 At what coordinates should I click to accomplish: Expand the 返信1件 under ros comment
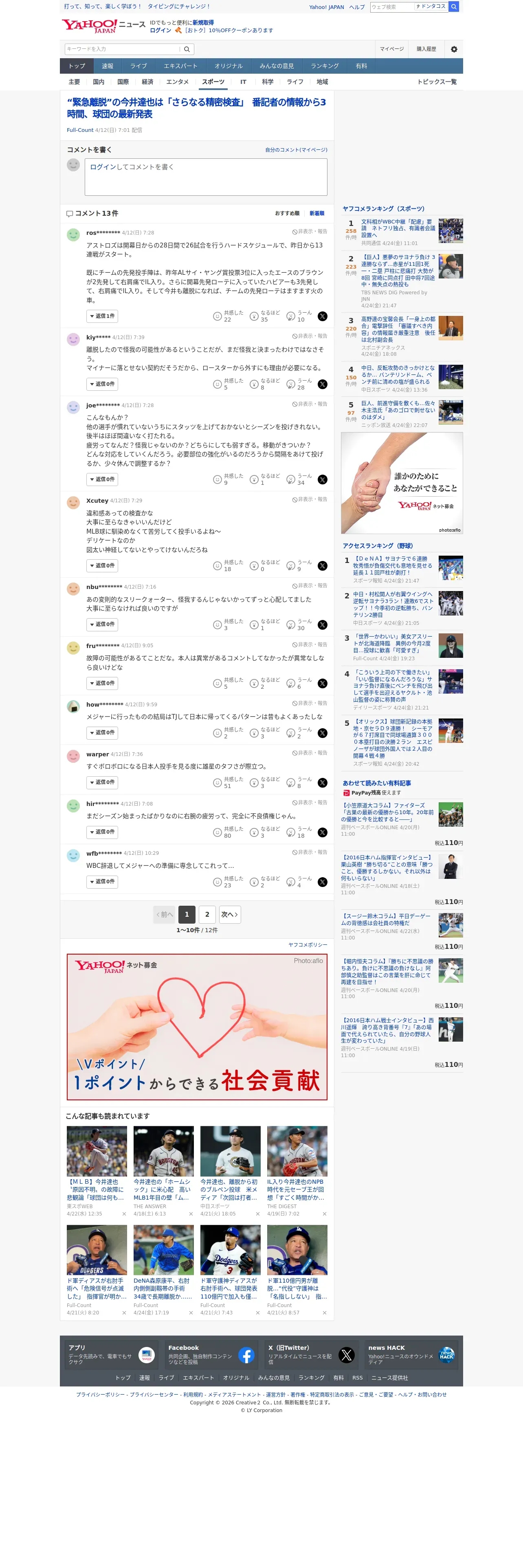coord(102,316)
